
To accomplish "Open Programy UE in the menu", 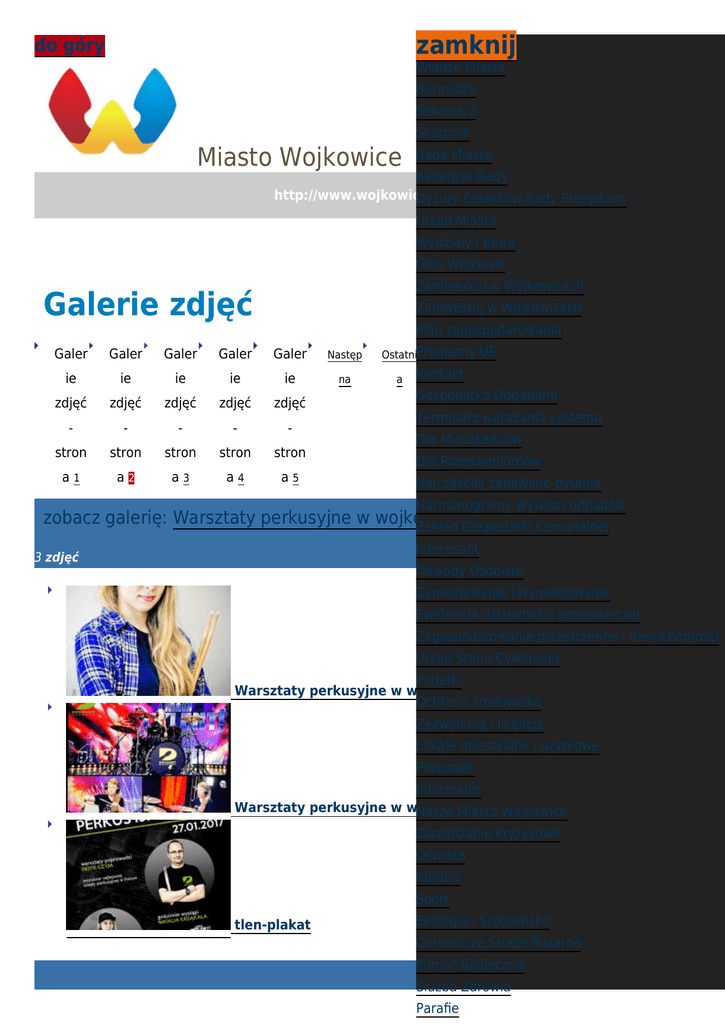I will [x=456, y=352].
